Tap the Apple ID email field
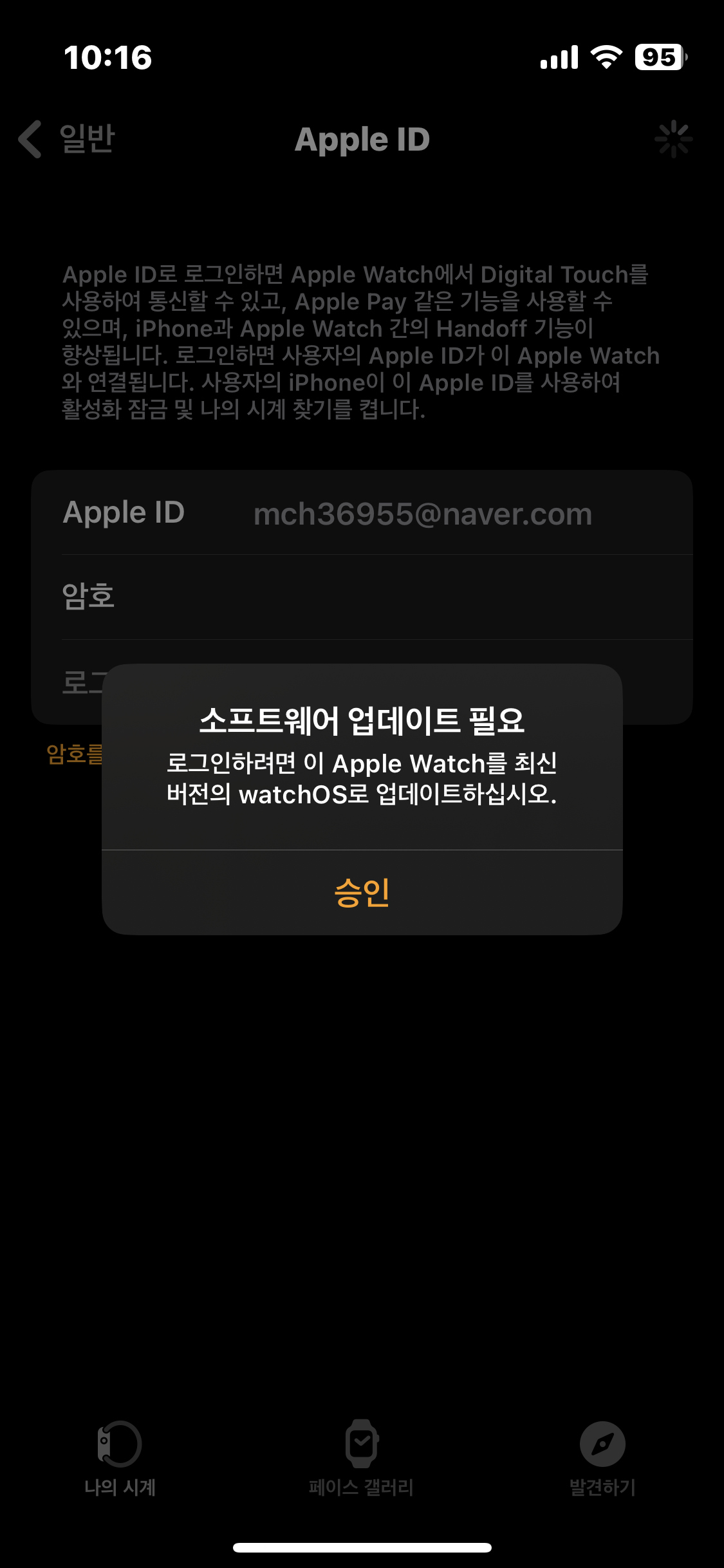 tap(422, 514)
